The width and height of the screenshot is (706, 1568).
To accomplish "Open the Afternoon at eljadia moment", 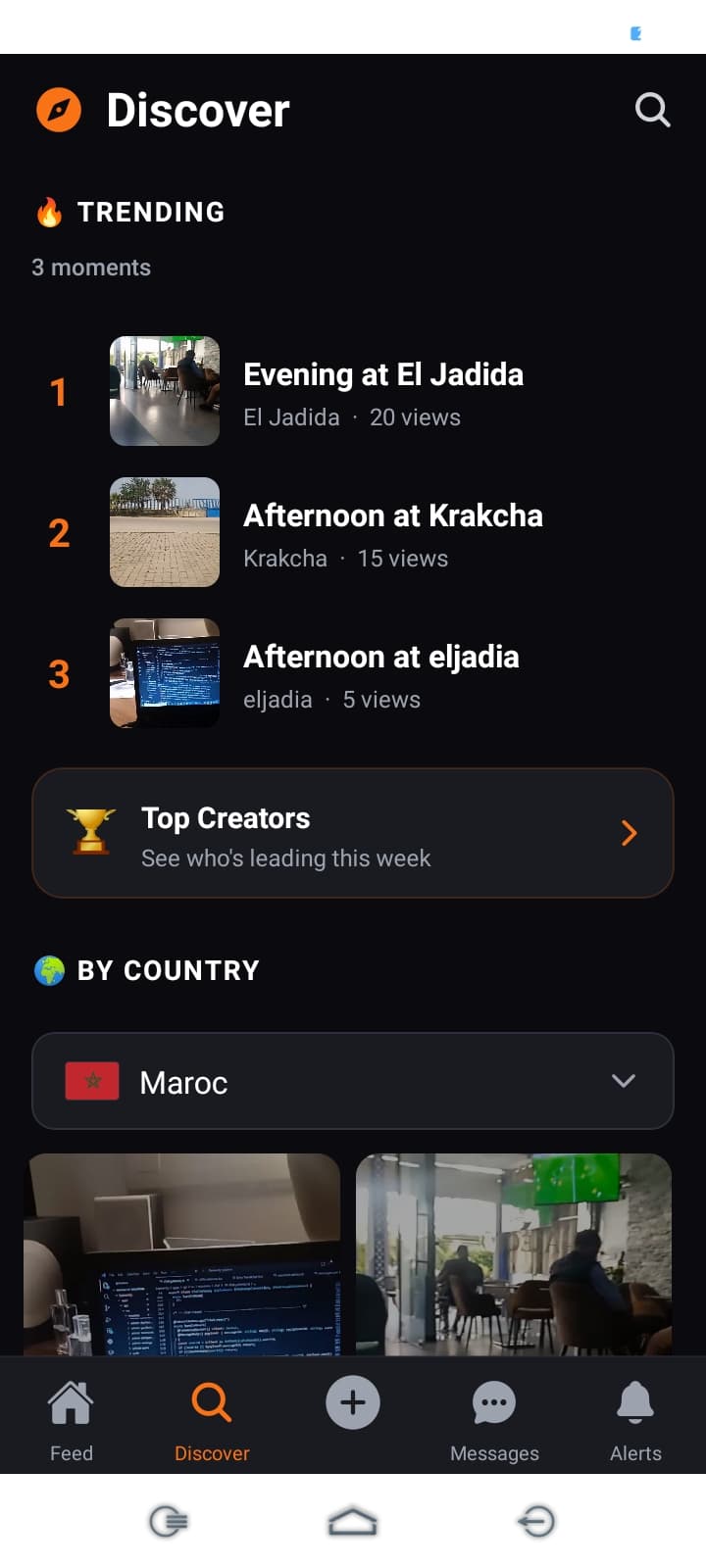I will click(380, 674).
